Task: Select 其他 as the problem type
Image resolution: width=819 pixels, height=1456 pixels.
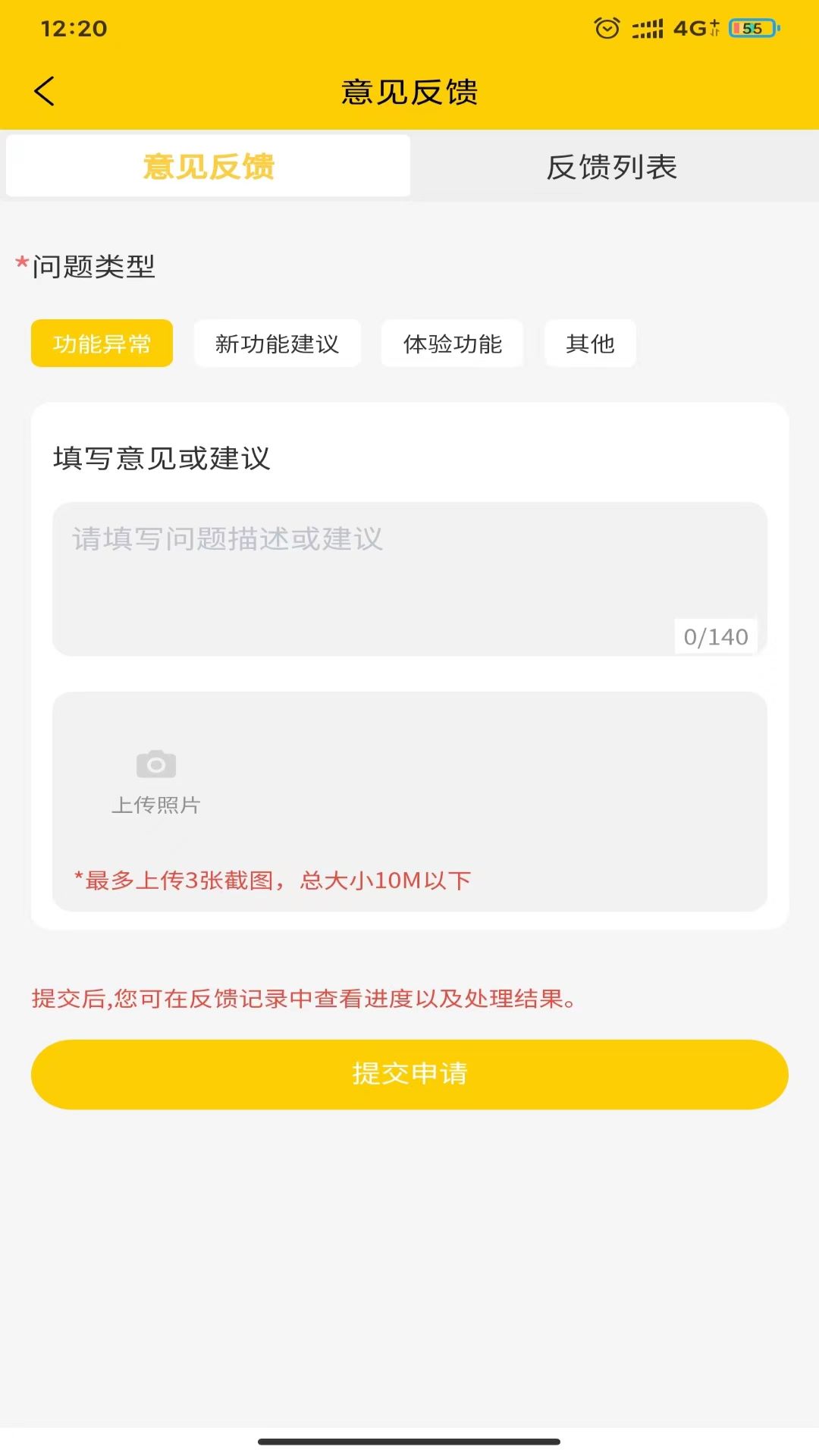Action: pos(590,344)
